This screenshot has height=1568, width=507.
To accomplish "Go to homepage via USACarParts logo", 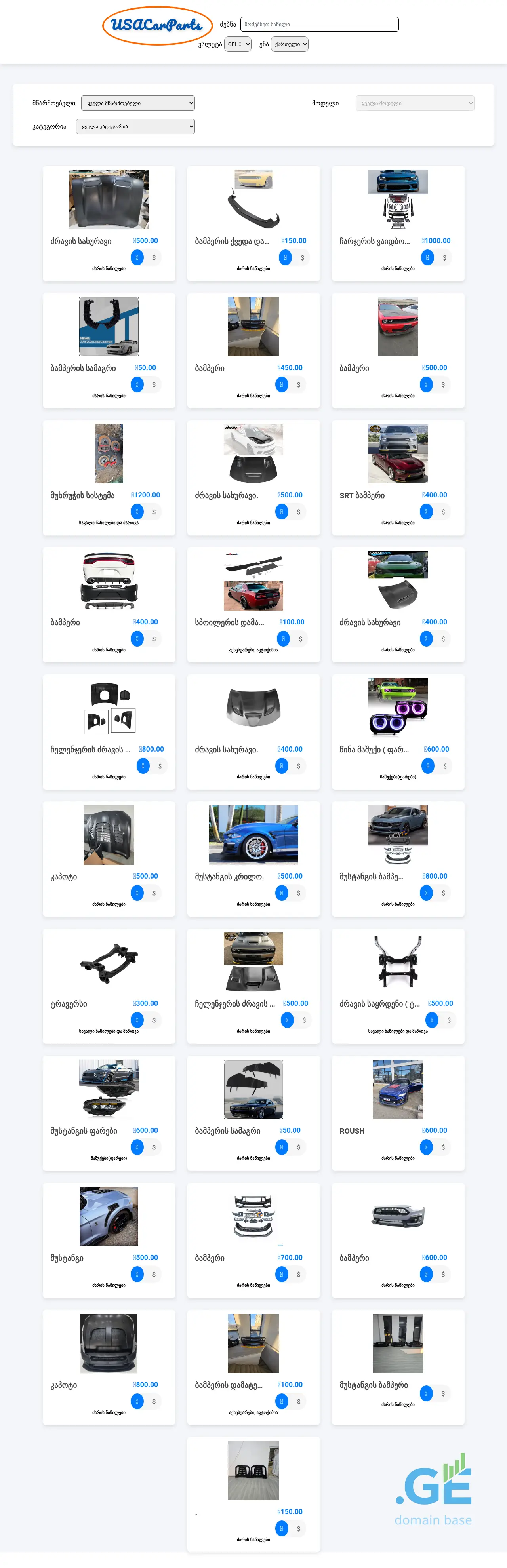I will (x=157, y=26).
